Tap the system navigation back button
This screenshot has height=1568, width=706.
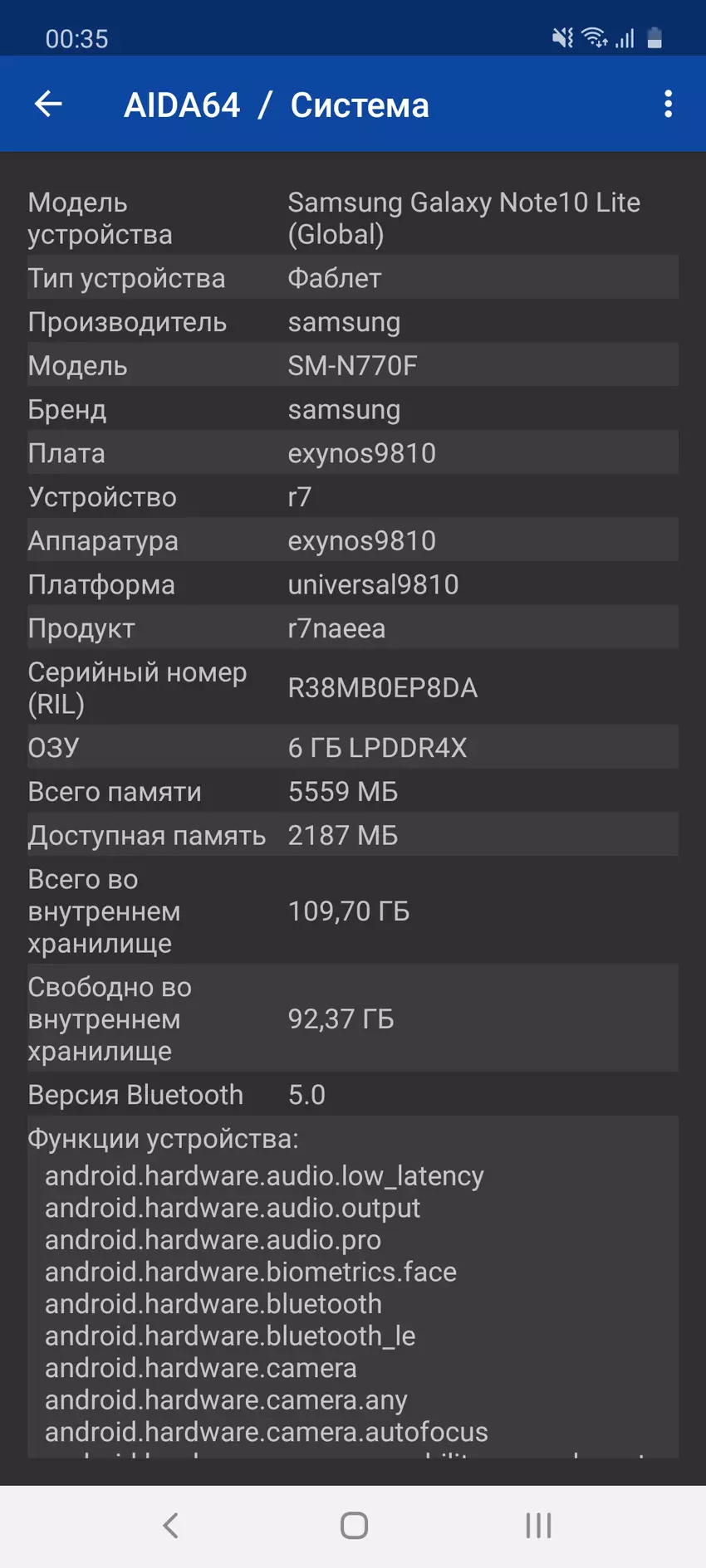pos(170,1525)
